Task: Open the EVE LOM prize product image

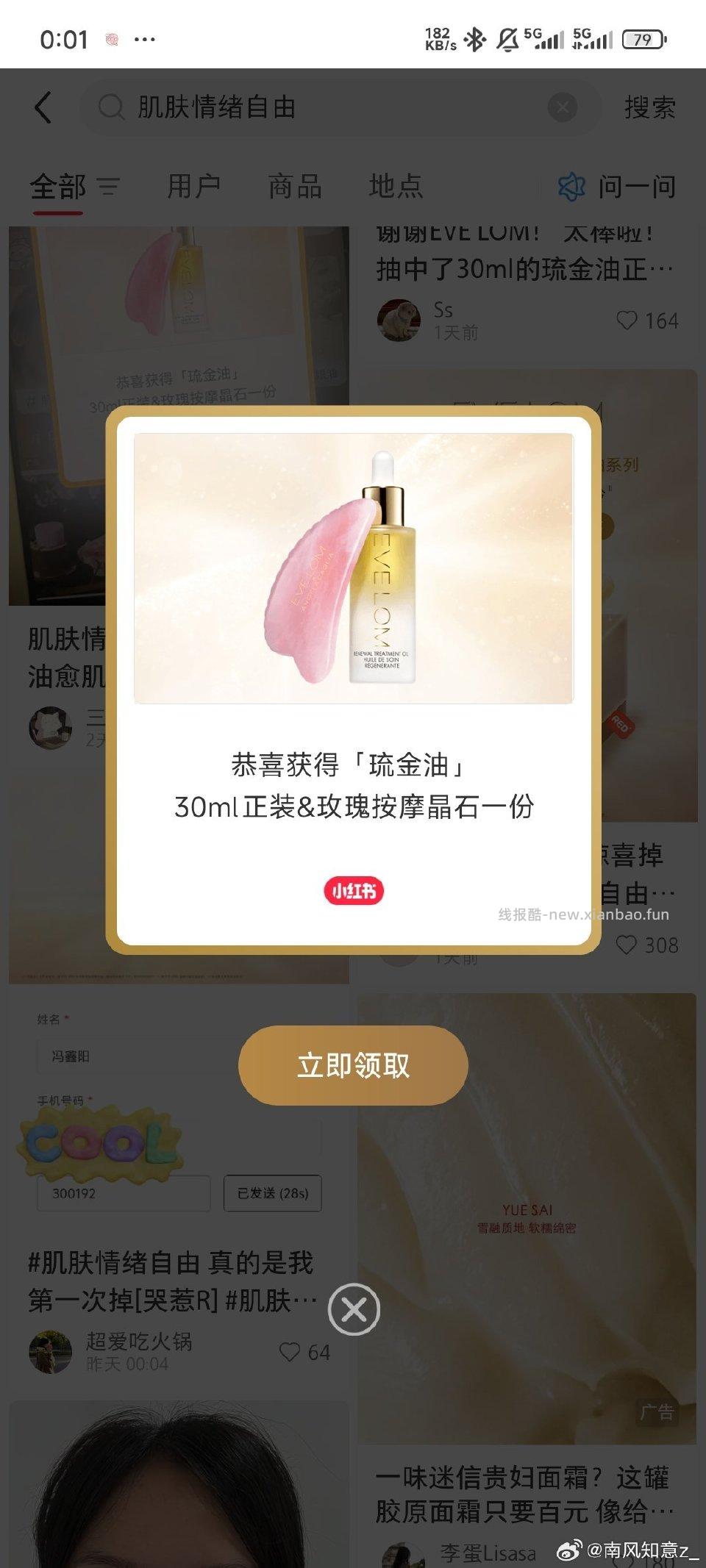Action: tap(353, 566)
